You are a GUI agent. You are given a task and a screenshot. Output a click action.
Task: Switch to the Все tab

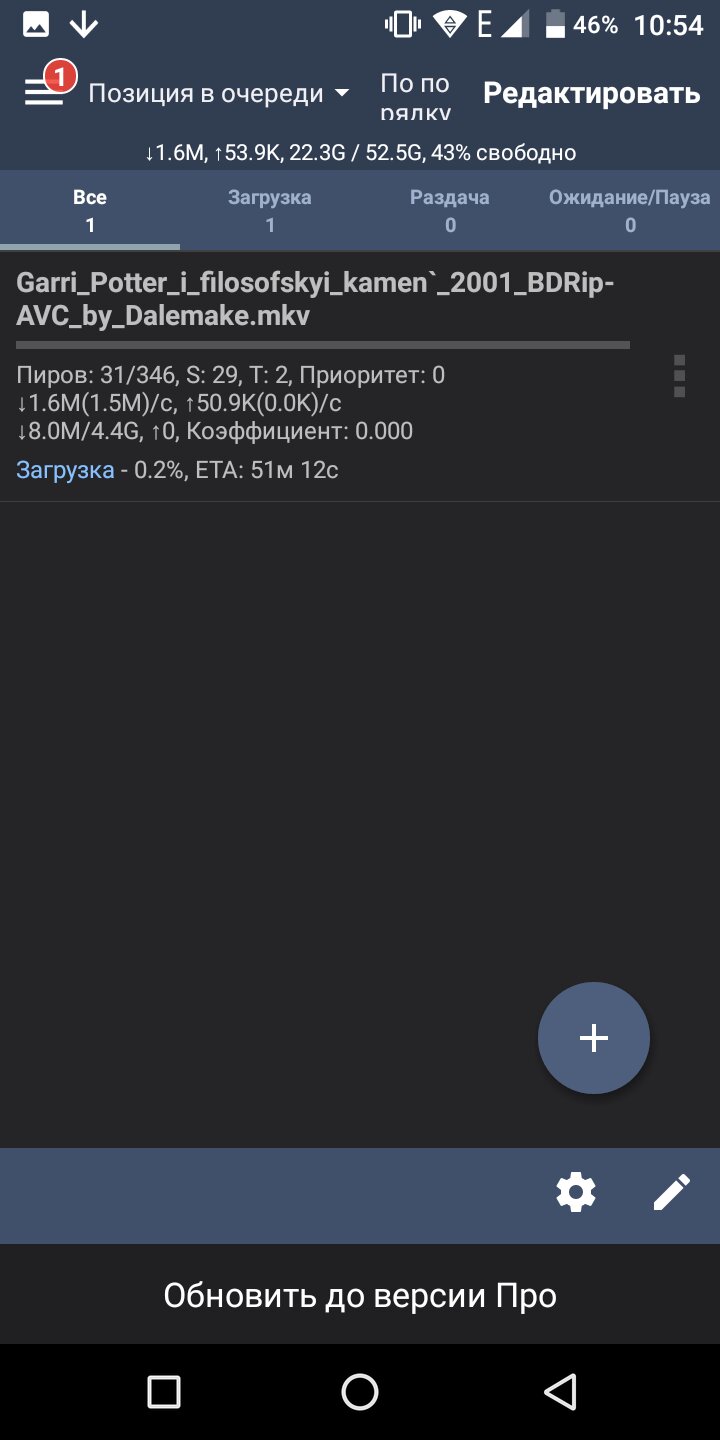[90, 211]
